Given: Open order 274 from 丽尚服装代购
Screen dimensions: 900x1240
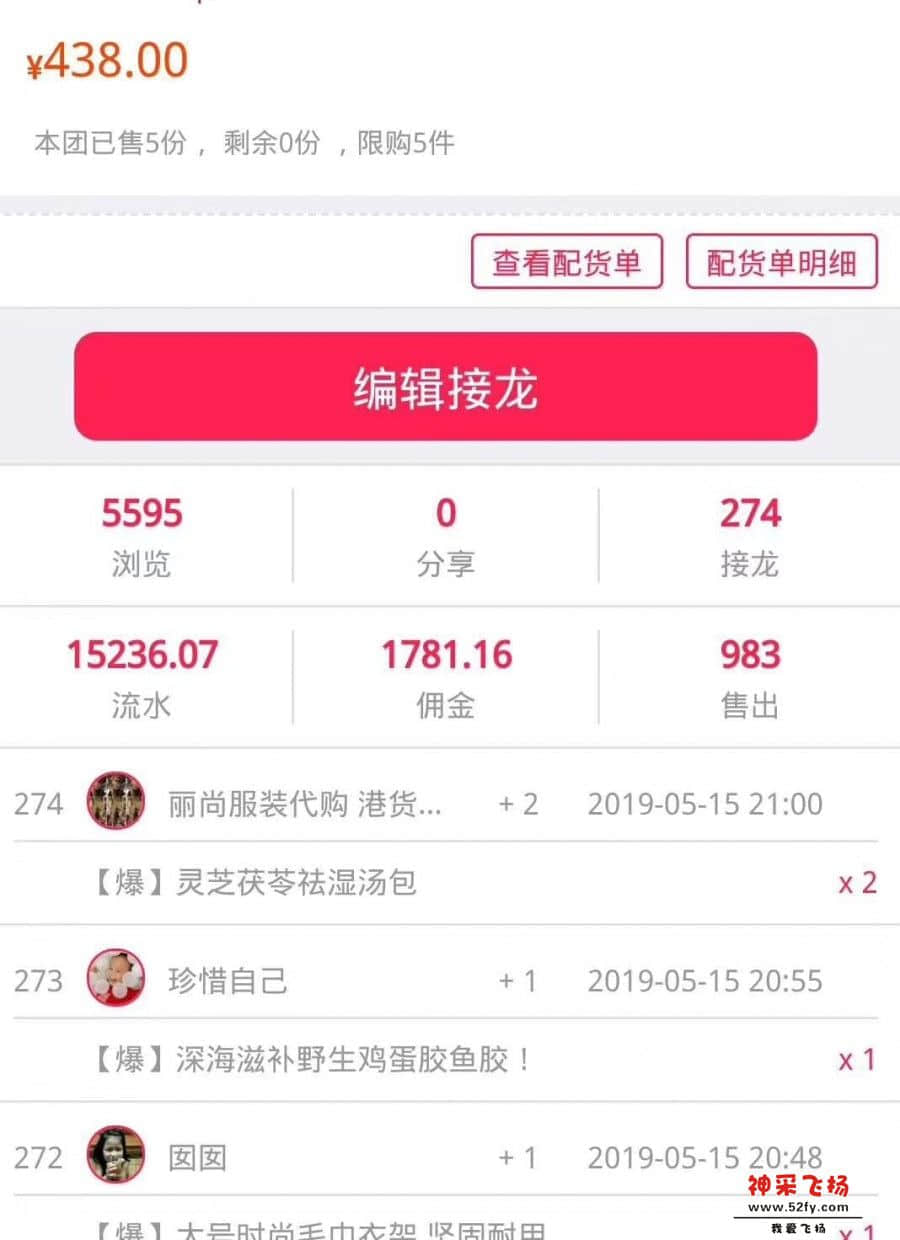Looking at the screenshot, I should 304,804.
